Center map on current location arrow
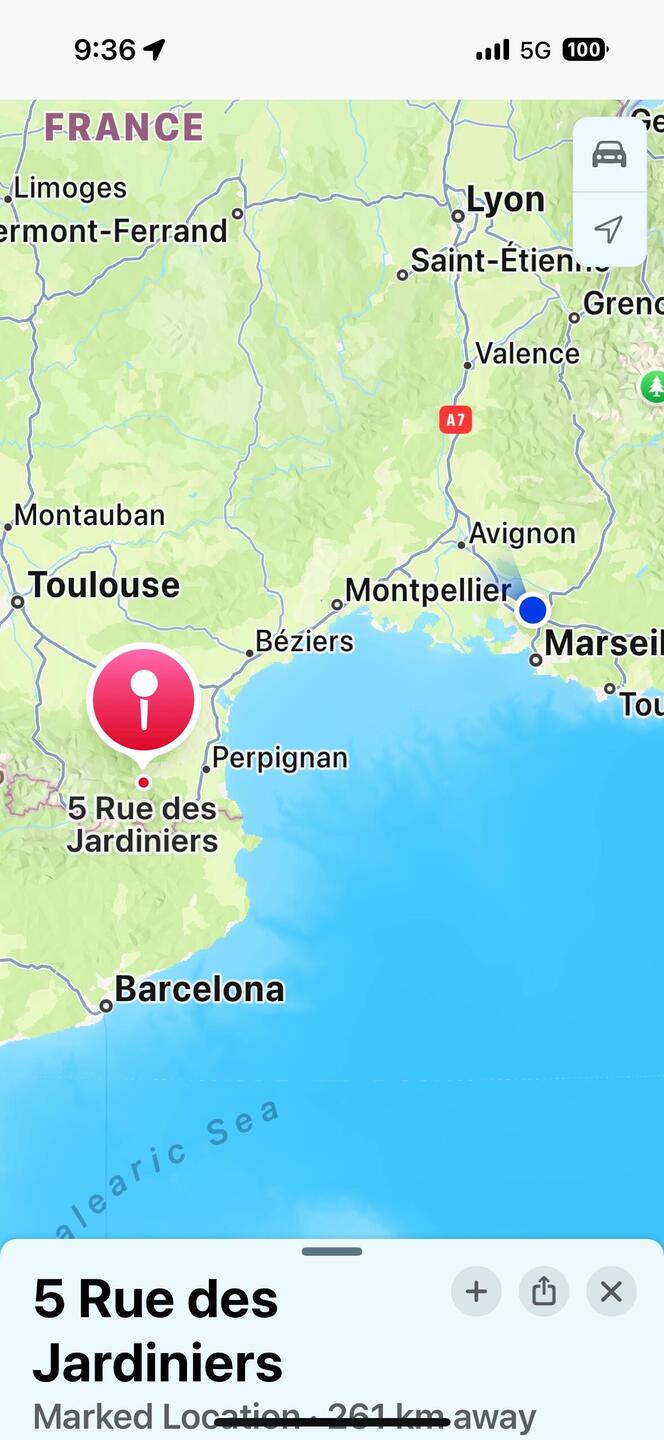664x1440 pixels. click(x=609, y=229)
